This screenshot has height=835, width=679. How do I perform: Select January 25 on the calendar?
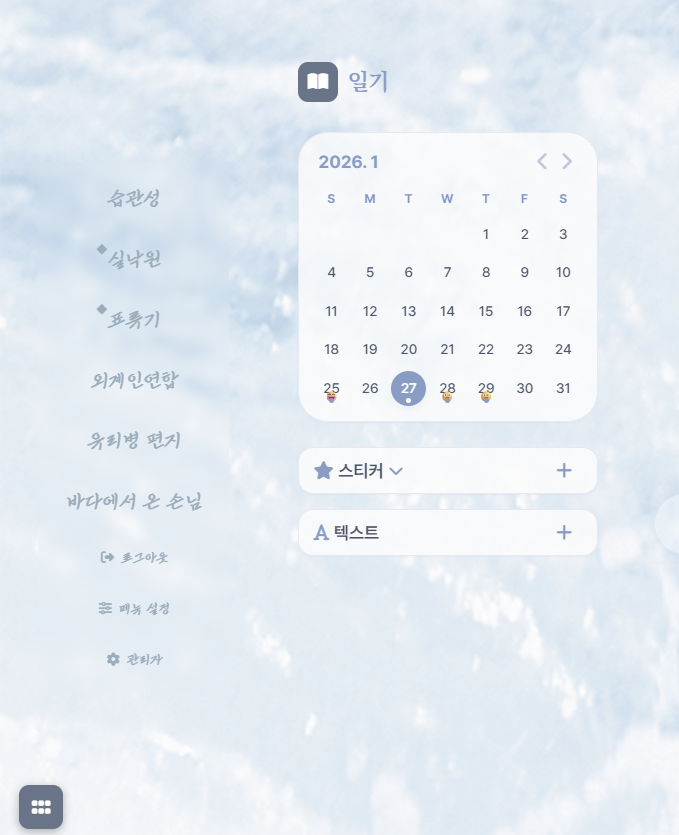click(x=331, y=388)
